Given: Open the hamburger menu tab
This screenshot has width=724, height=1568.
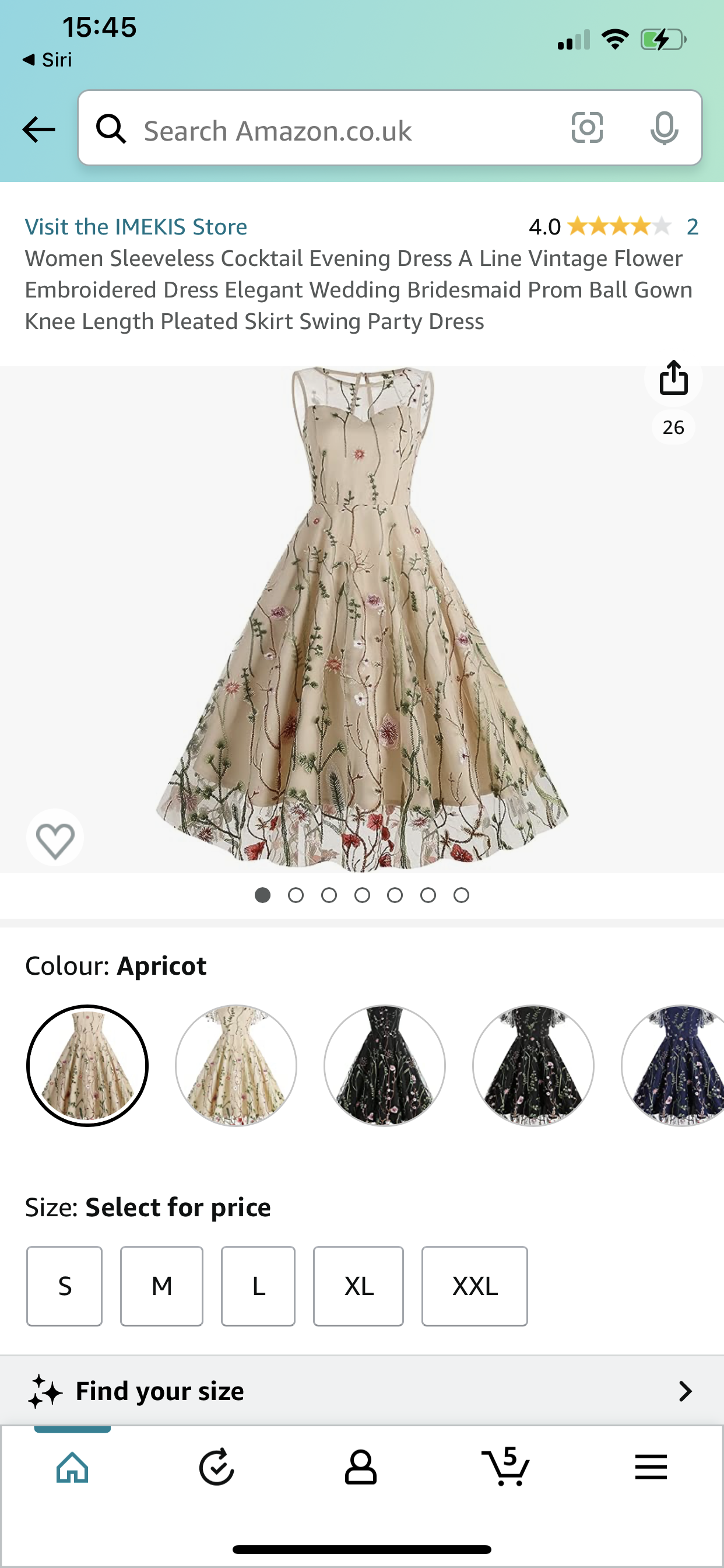Looking at the screenshot, I should click(x=651, y=1467).
